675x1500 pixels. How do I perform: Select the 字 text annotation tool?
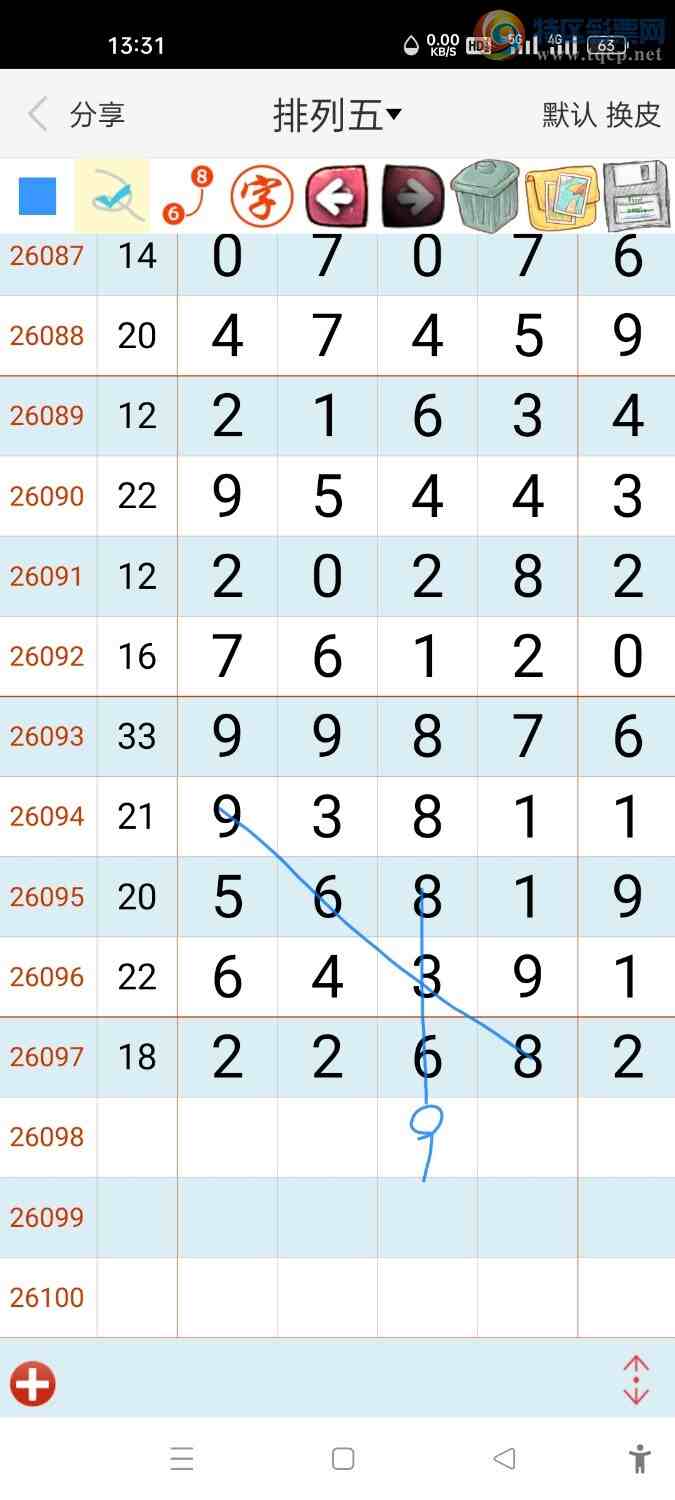pos(261,197)
